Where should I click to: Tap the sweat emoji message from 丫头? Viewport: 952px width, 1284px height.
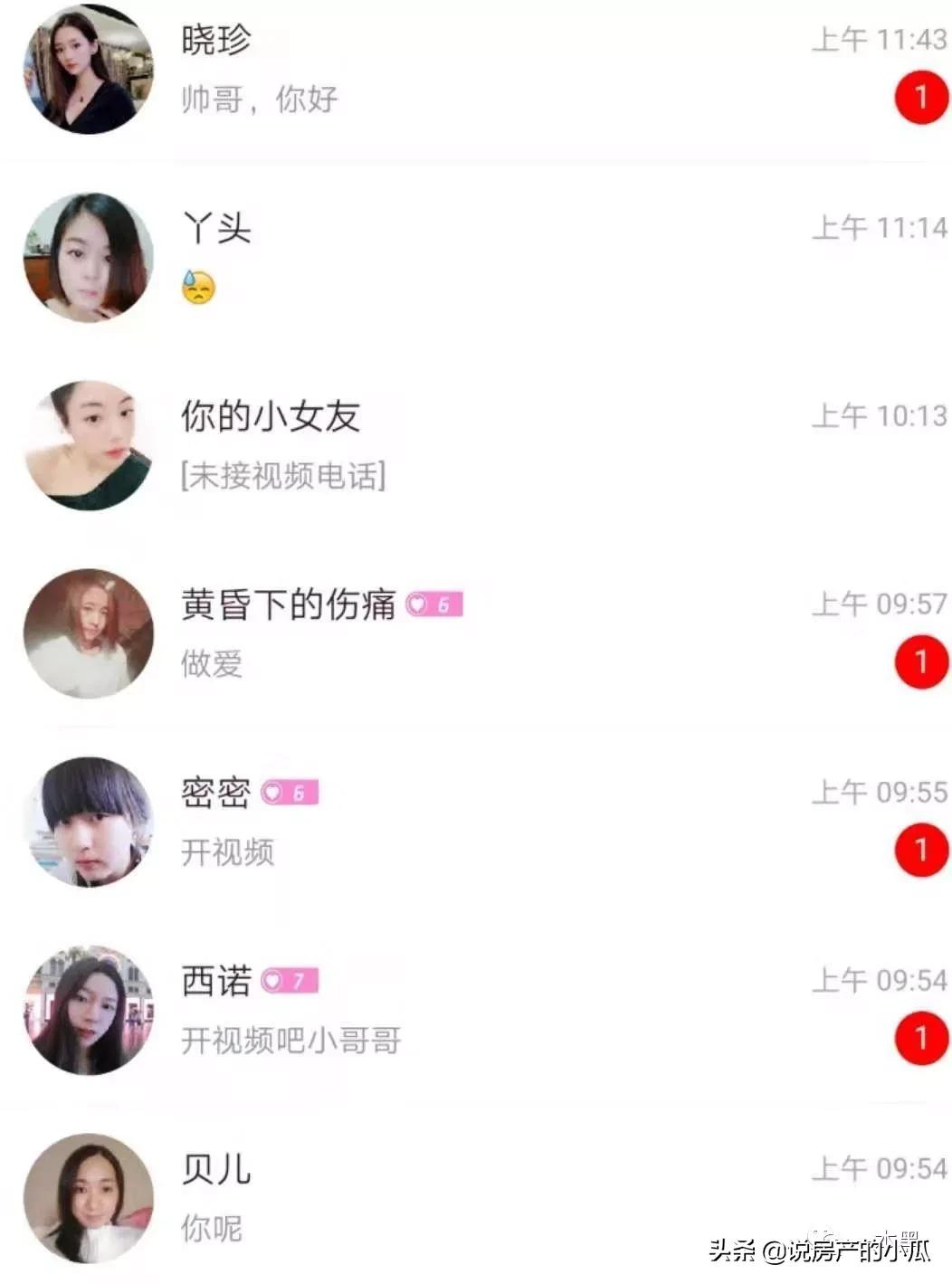pyautogui.click(x=197, y=290)
